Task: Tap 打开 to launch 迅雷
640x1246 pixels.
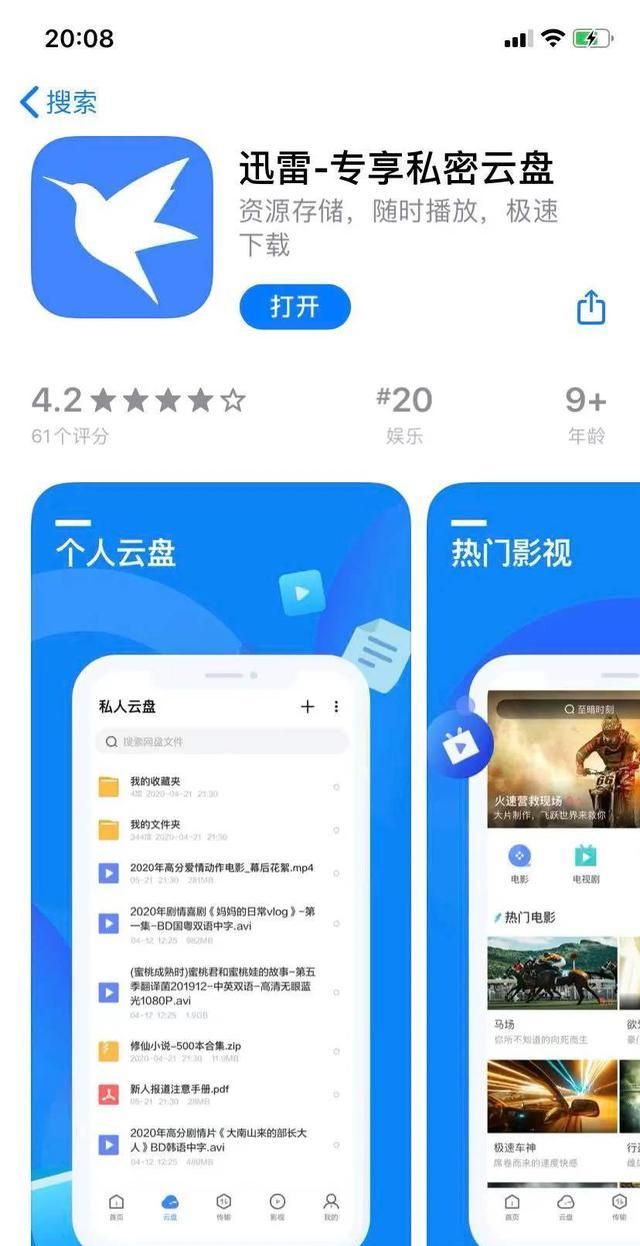Action: pyautogui.click(x=295, y=307)
